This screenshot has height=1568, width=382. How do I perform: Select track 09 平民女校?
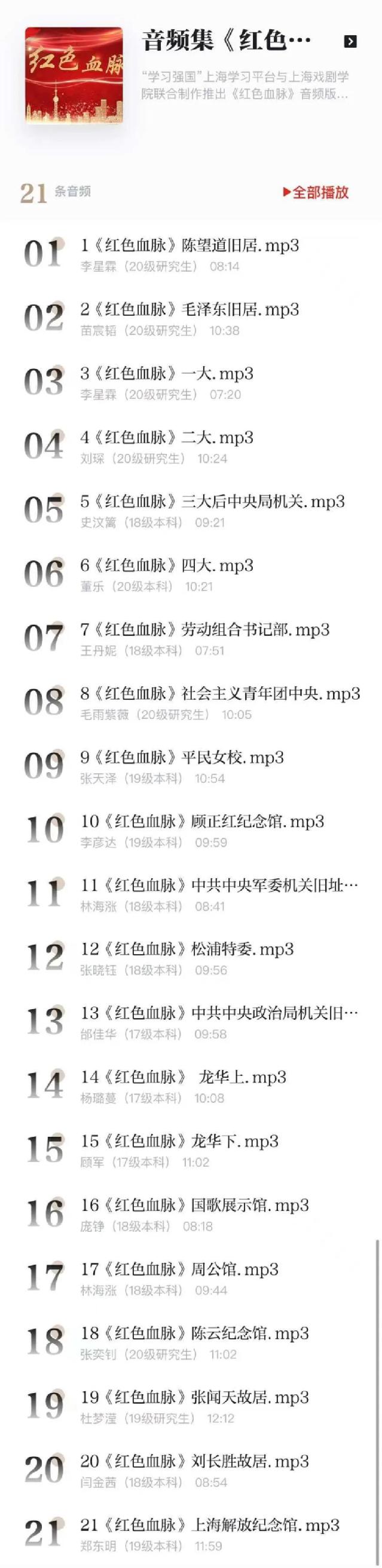point(182,757)
